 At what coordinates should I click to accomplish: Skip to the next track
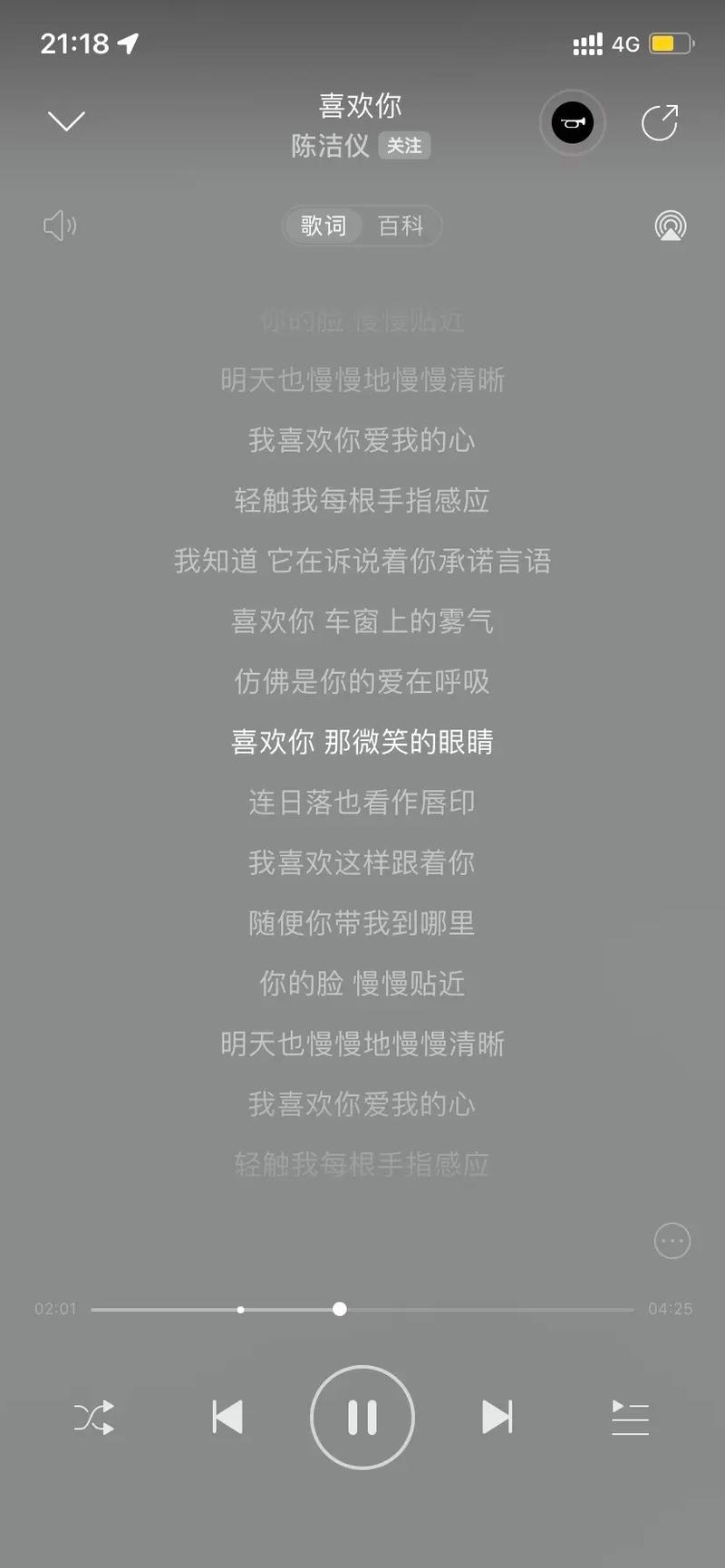tap(497, 1417)
